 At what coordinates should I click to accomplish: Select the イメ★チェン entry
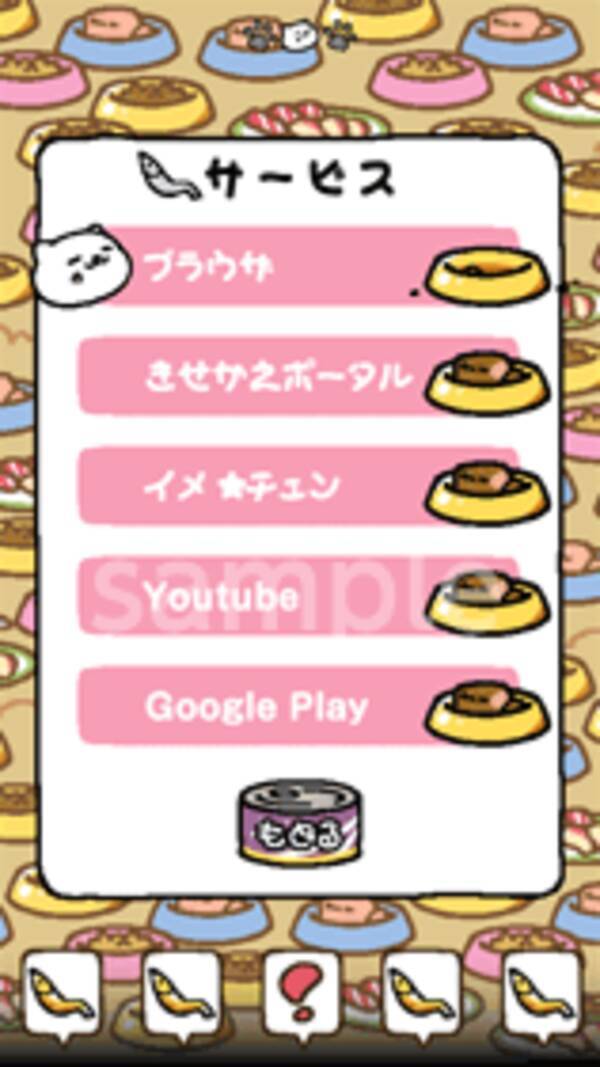point(300,487)
